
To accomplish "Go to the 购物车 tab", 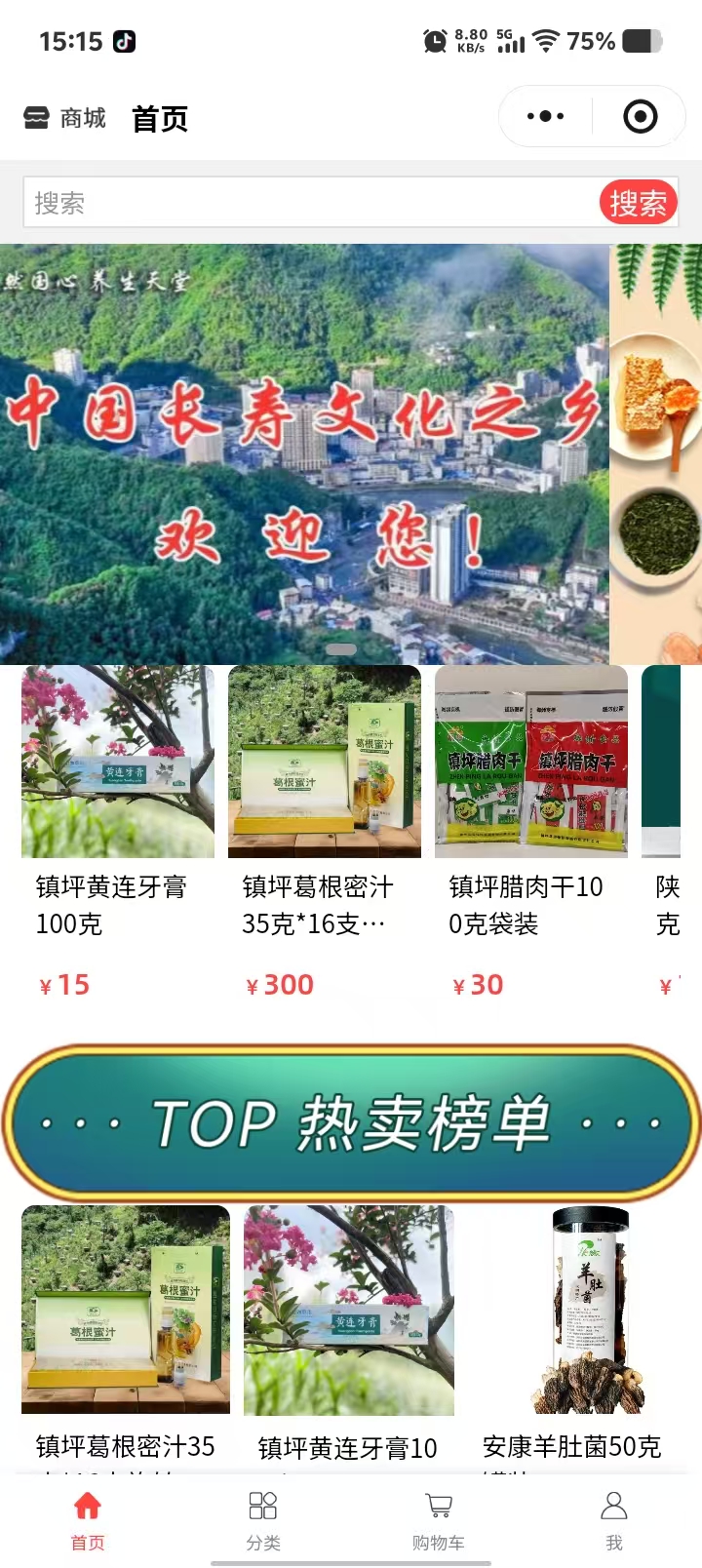I will tap(439, 1519).
